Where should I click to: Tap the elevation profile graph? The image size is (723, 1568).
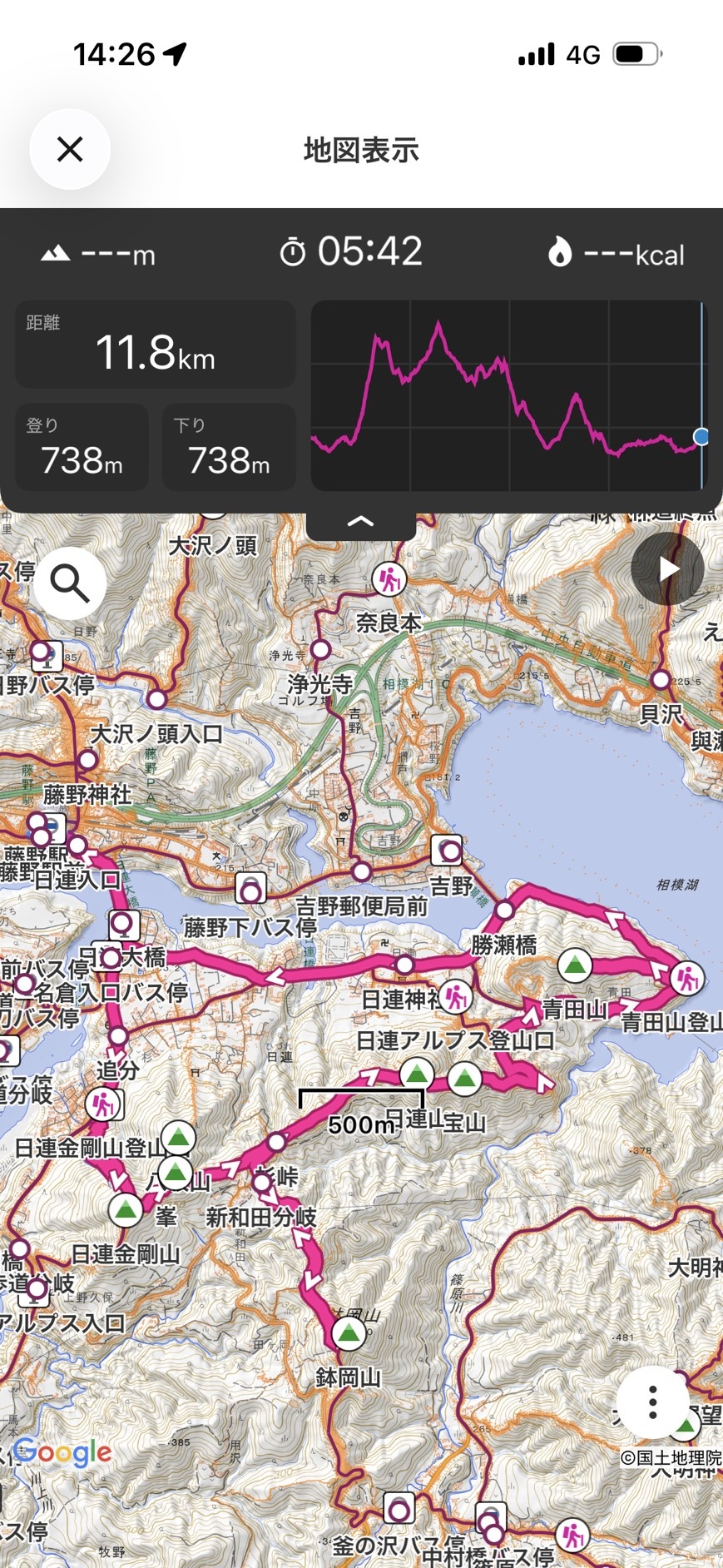[508, 395]
